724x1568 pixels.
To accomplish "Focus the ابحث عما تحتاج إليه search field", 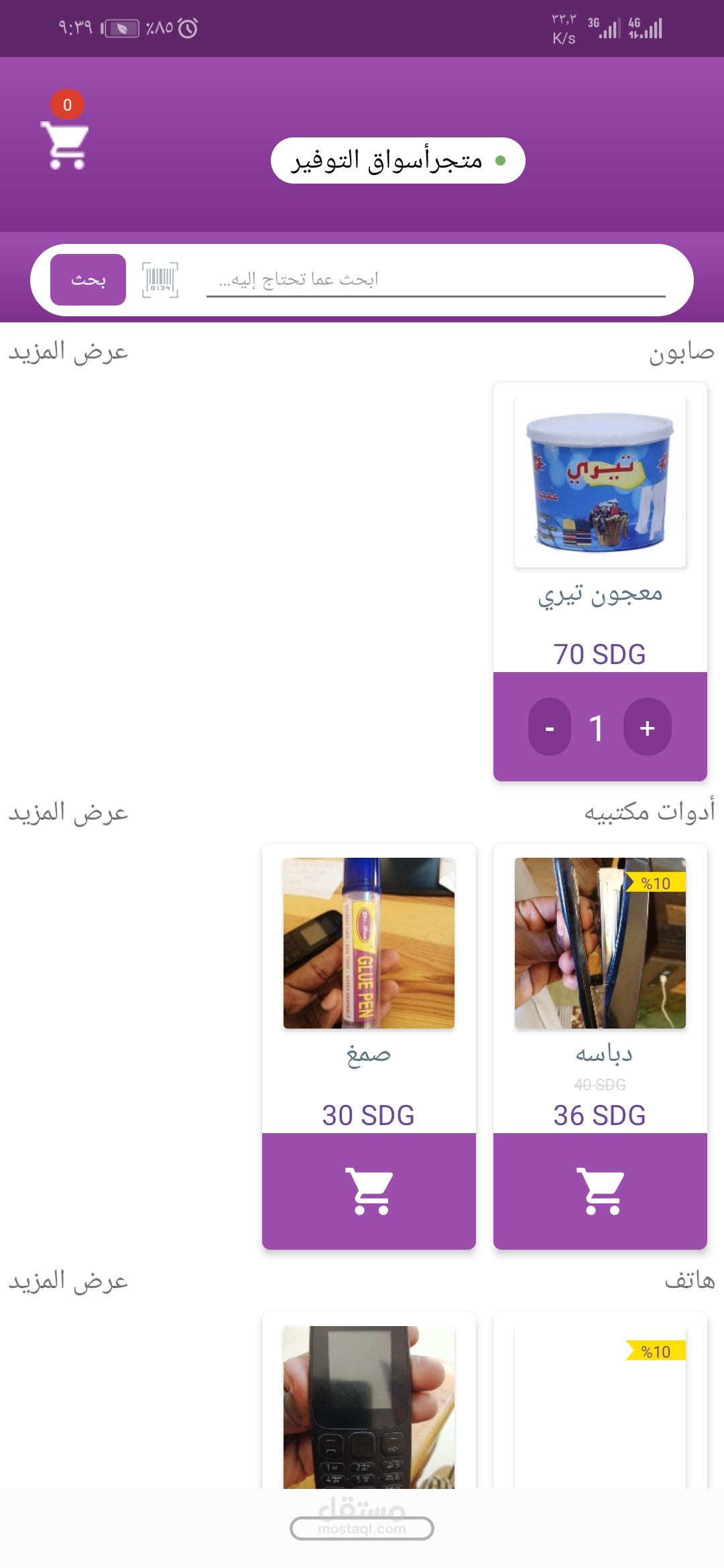I will coord(436,279).
